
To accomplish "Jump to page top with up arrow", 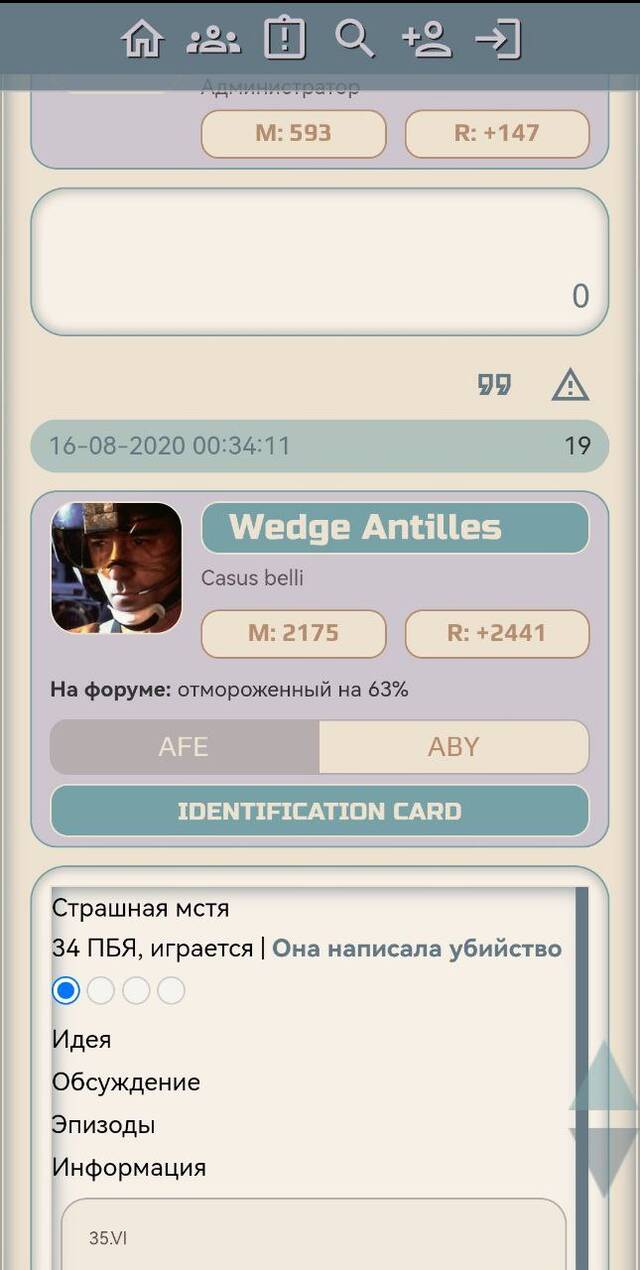I will [x=603, y=1078].
